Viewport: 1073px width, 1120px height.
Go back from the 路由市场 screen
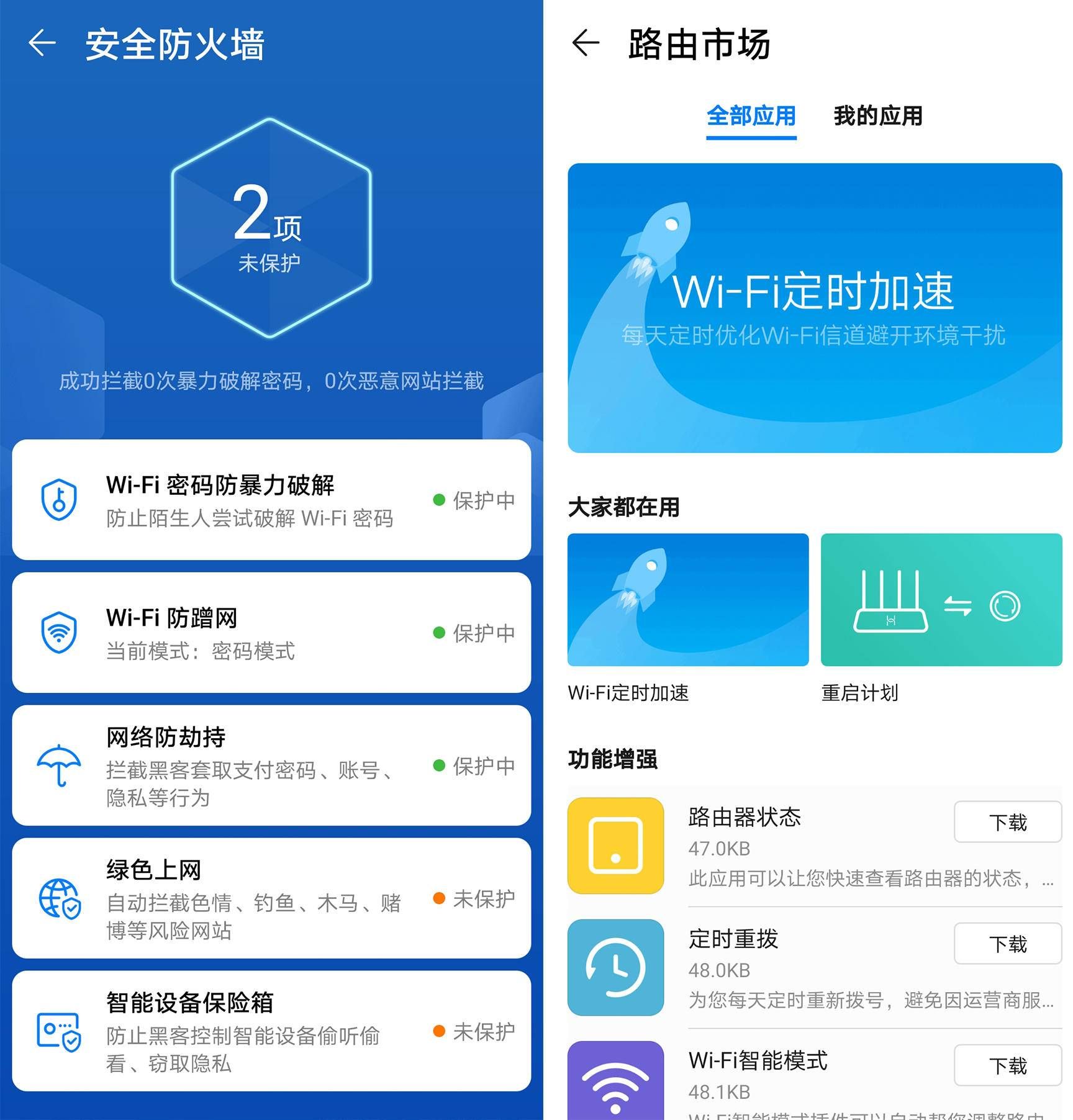click(x=586, y=43)
